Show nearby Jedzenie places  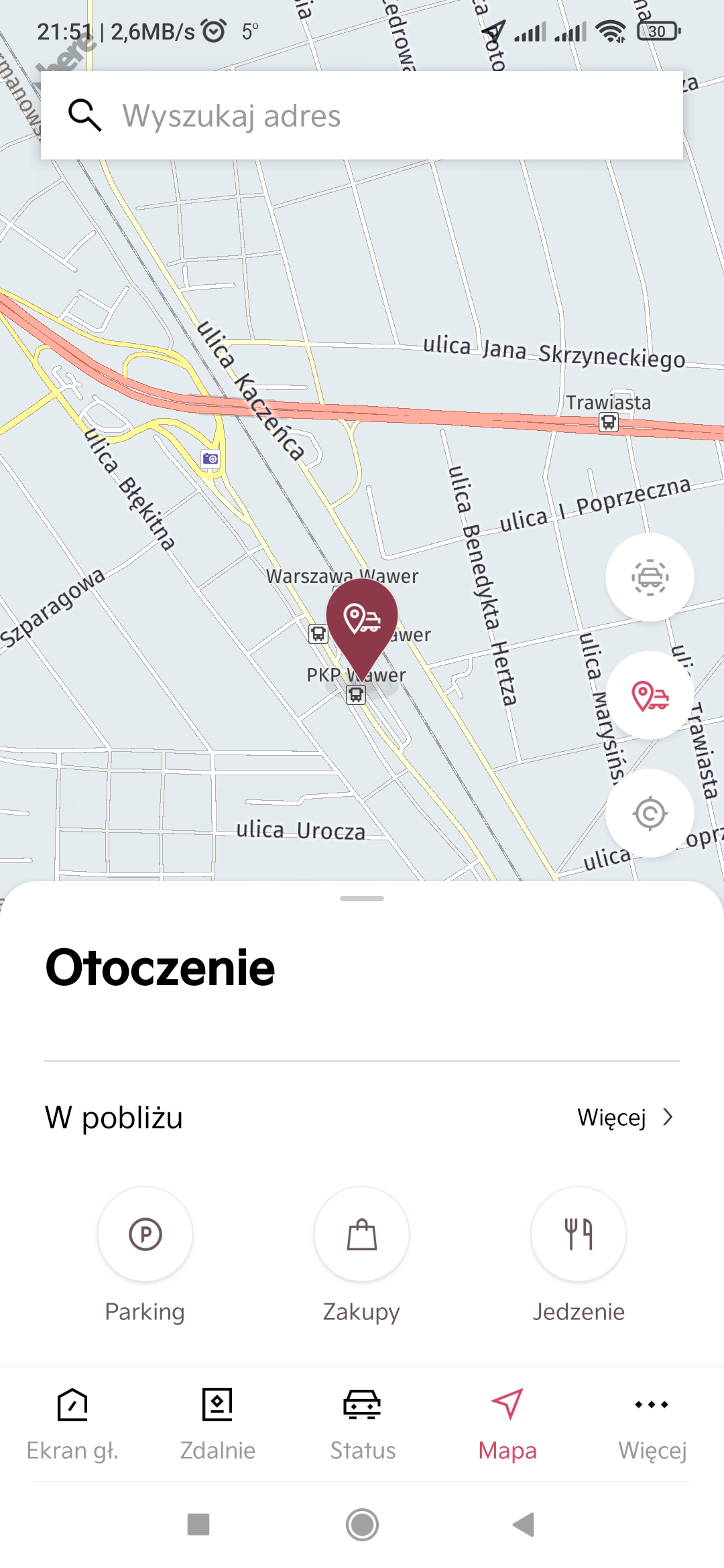point(579,1255)
